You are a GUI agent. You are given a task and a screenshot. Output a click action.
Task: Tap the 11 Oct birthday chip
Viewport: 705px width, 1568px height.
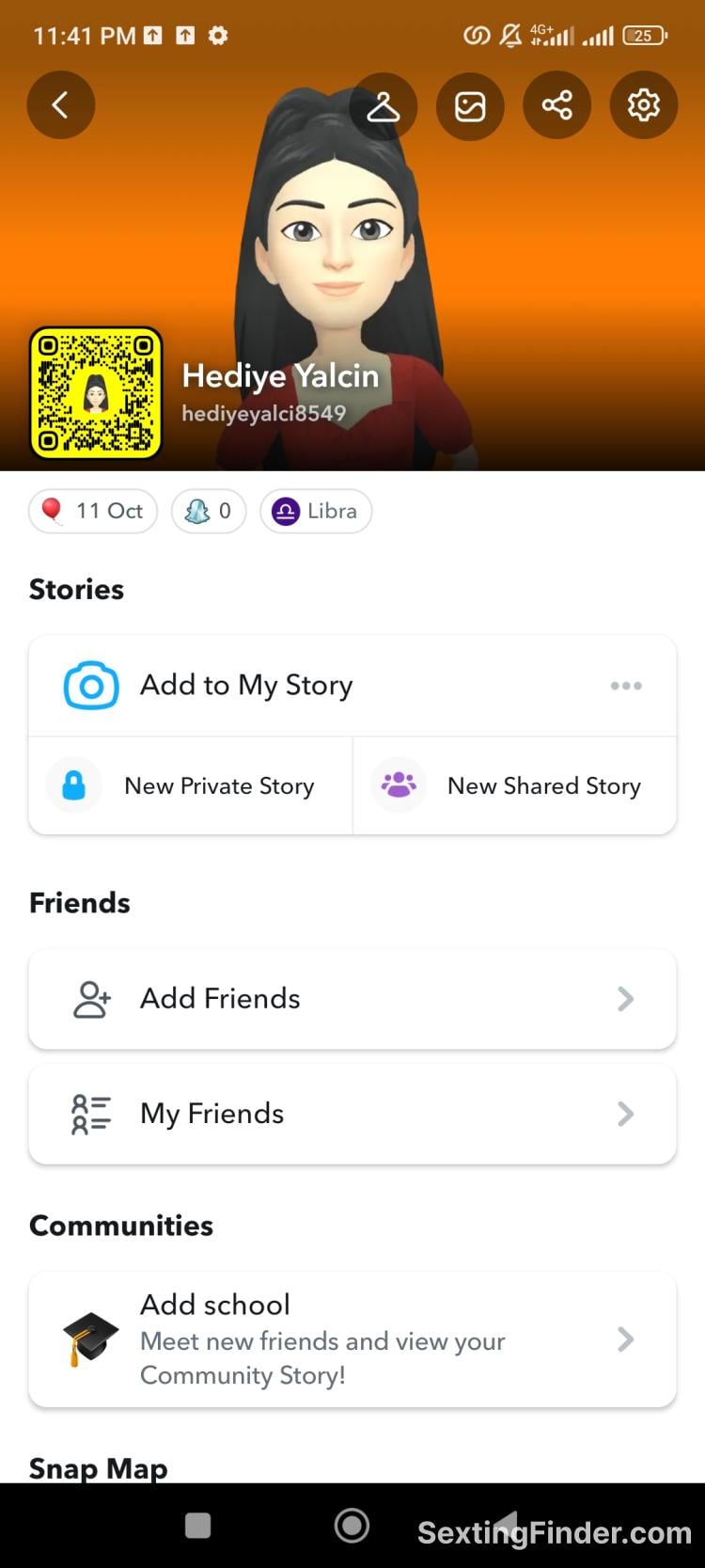[x=93, y=511]
